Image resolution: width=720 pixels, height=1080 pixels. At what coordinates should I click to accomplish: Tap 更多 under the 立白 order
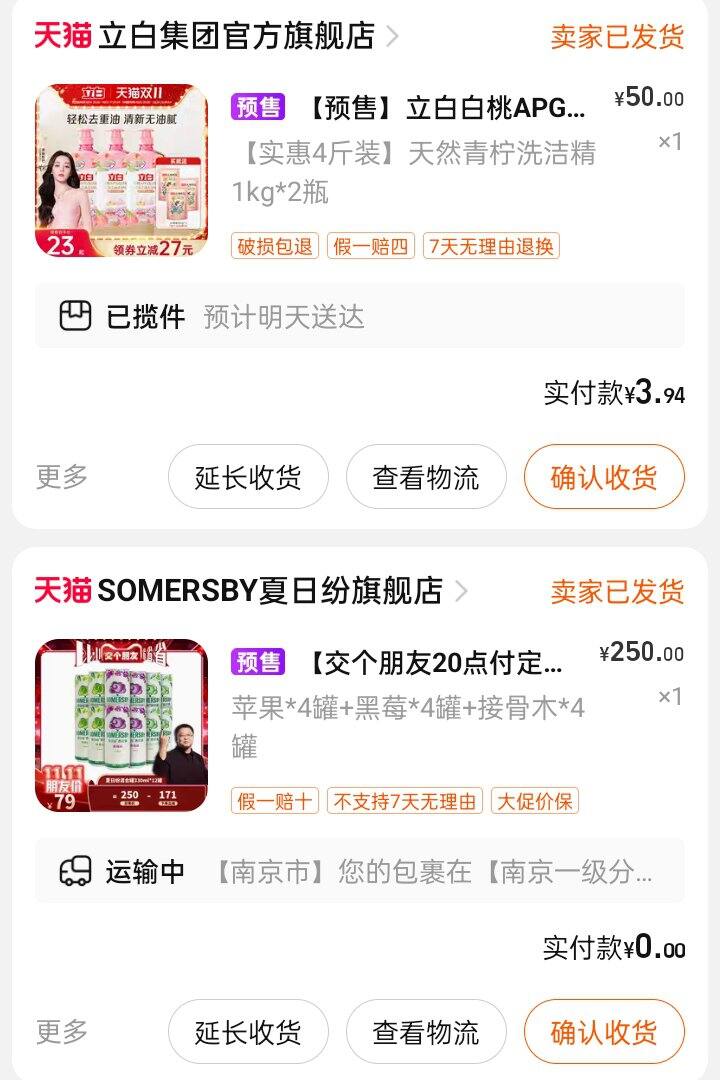[62, 477]
